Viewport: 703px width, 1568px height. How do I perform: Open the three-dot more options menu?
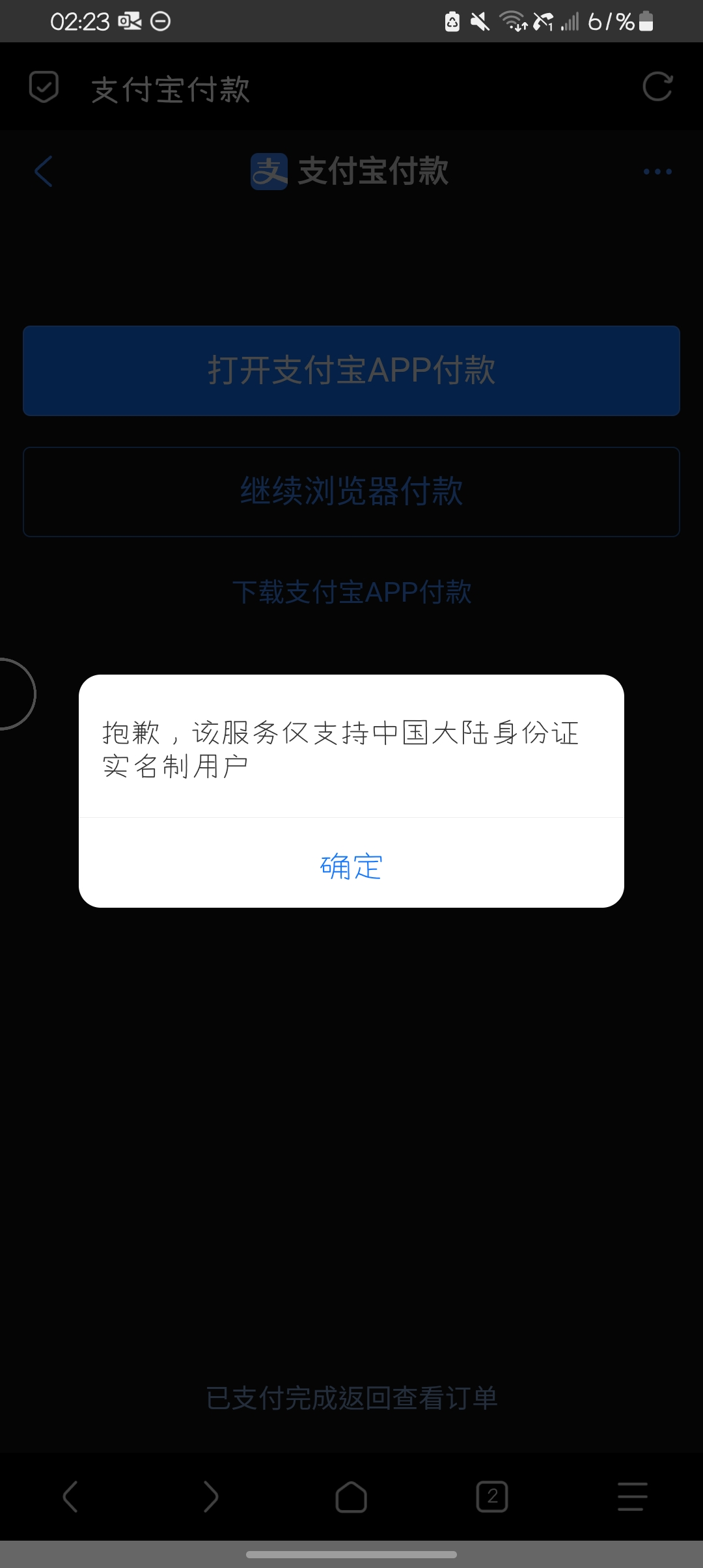click(657, 172)
